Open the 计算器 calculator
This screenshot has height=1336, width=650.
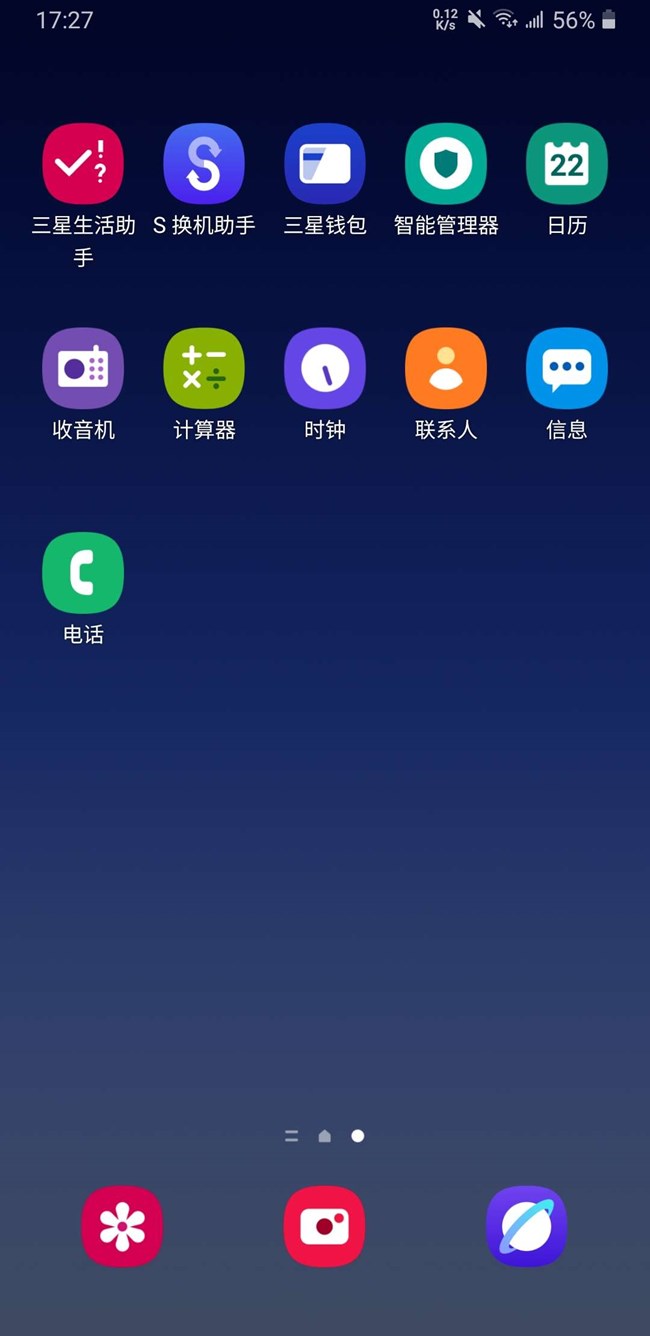click(x=204, y=369)
